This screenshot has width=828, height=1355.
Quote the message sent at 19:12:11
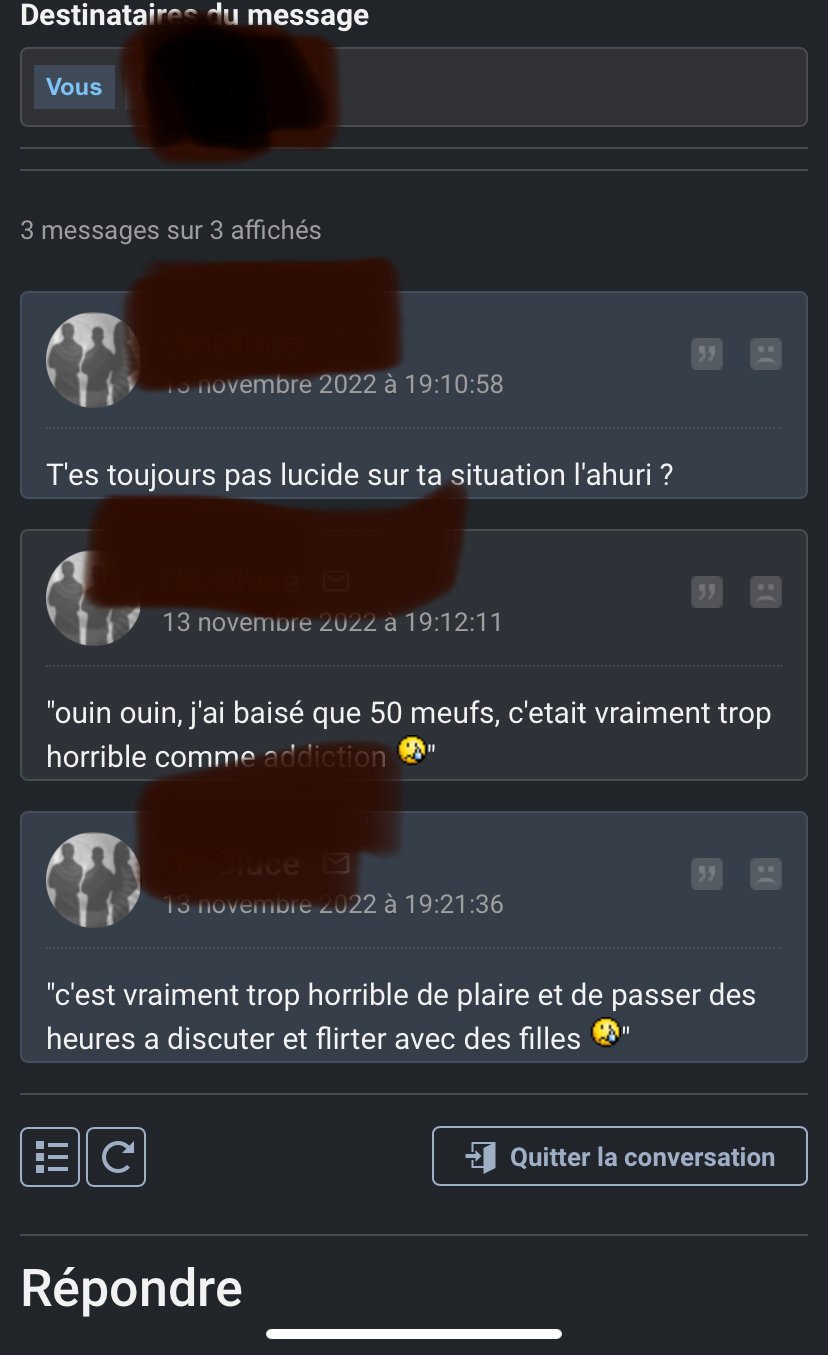point(707,592)
